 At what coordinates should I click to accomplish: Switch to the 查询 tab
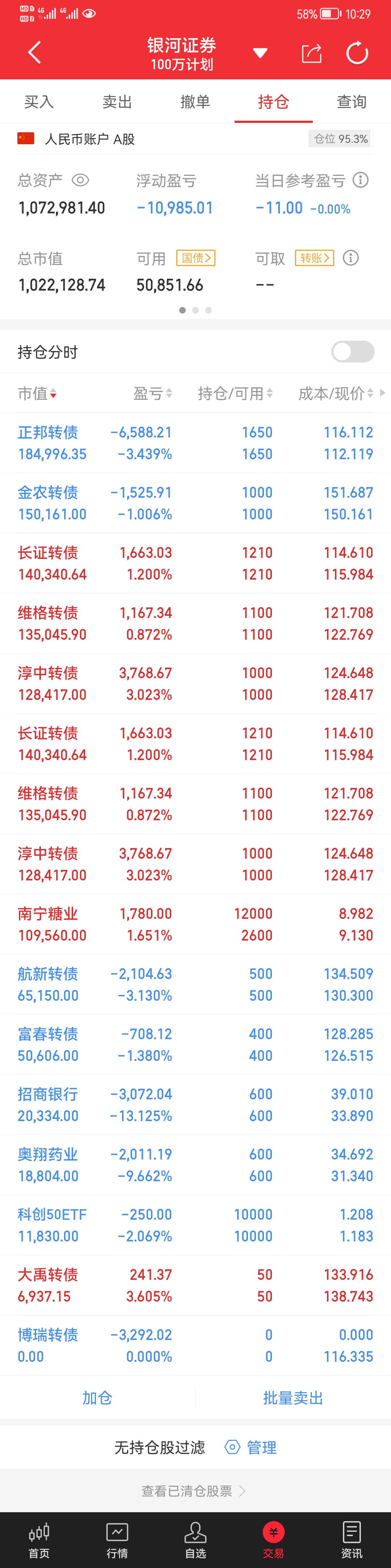(x=352, y=101)
